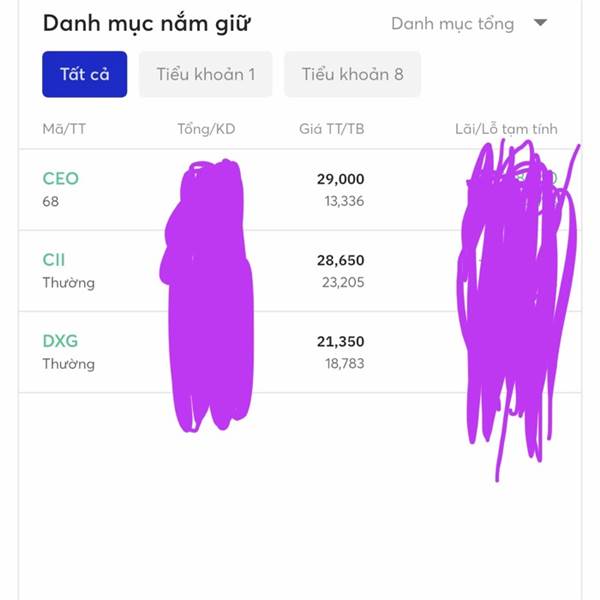
Task: Switch to Tiểu khoản 1
Action: click(x=205, y=74)
